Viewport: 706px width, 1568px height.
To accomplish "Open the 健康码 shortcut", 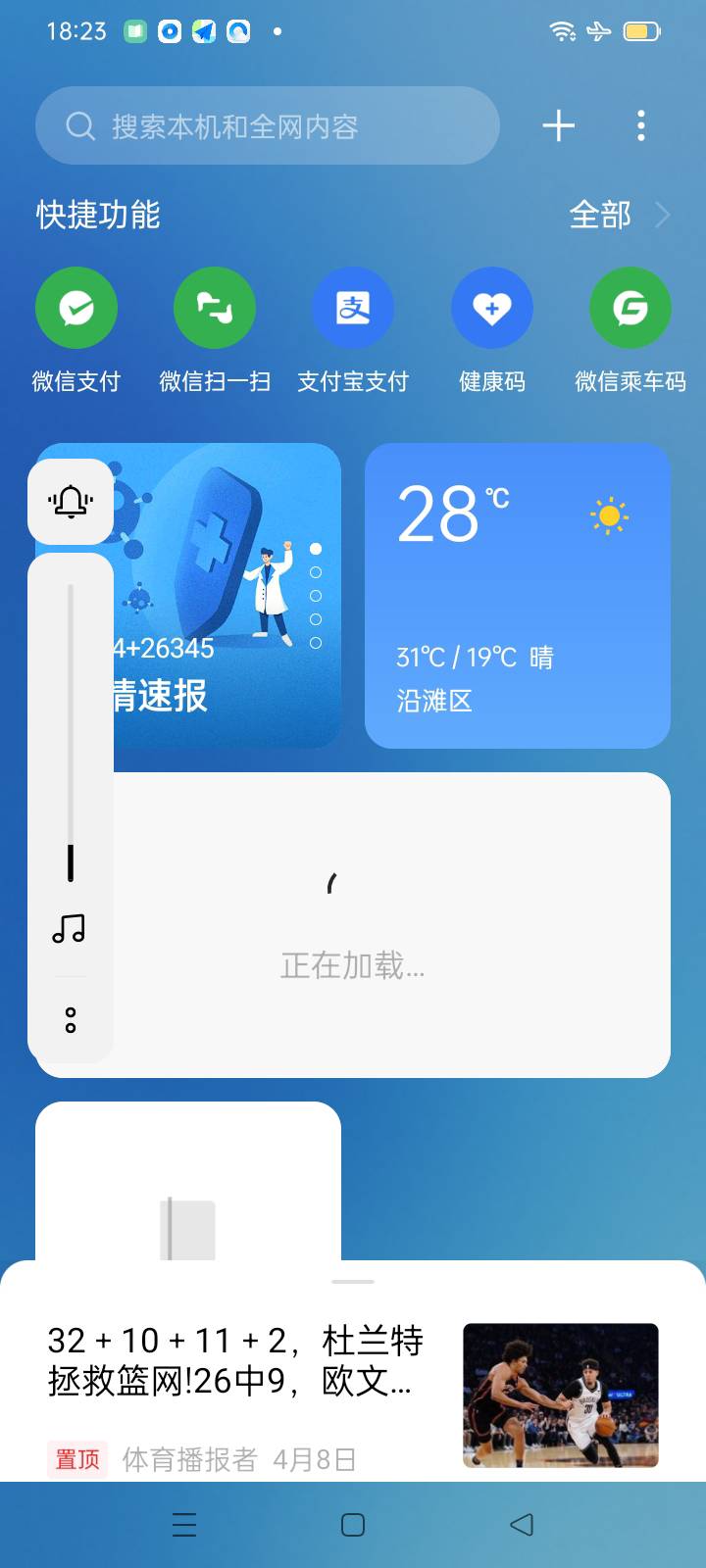I will [x=492, y=309].
